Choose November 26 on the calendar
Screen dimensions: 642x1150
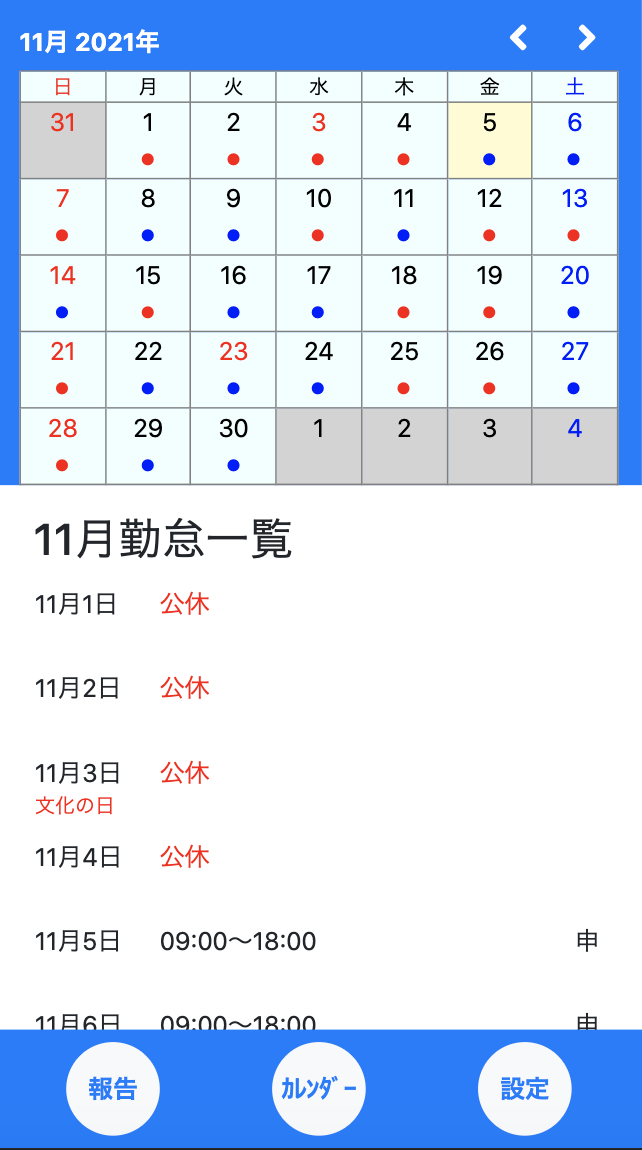[489, 369]
